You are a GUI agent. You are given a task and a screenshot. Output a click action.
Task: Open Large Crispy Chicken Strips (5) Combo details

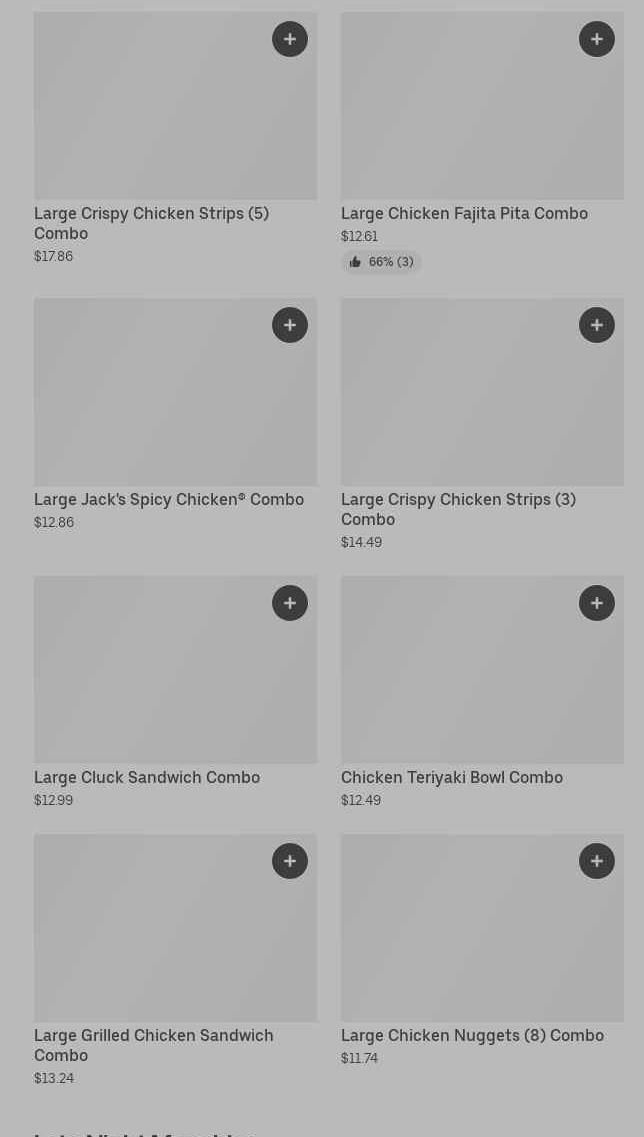151,223
